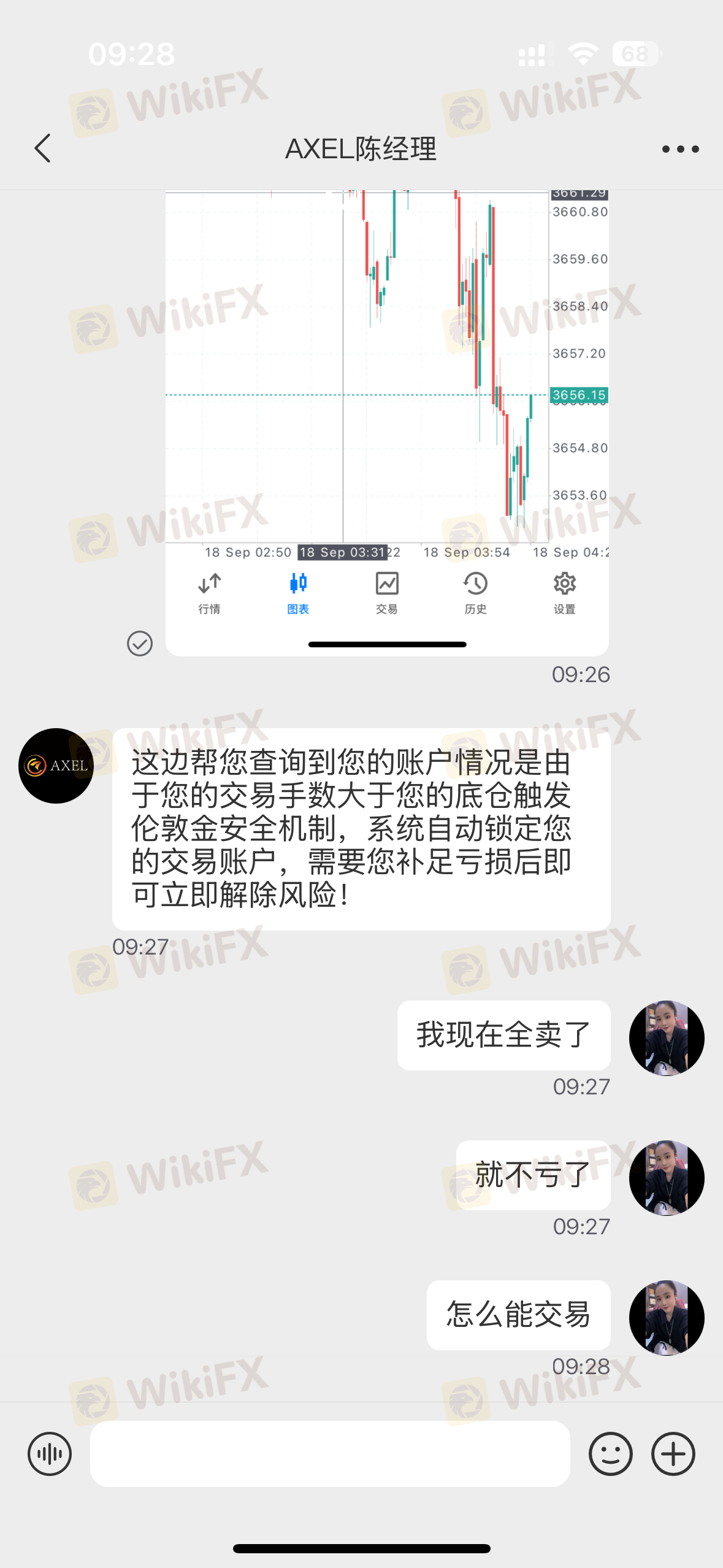Open the emoji picker
The width and height of the screenshot is (723, 1568).
[x=610, y=1453]
